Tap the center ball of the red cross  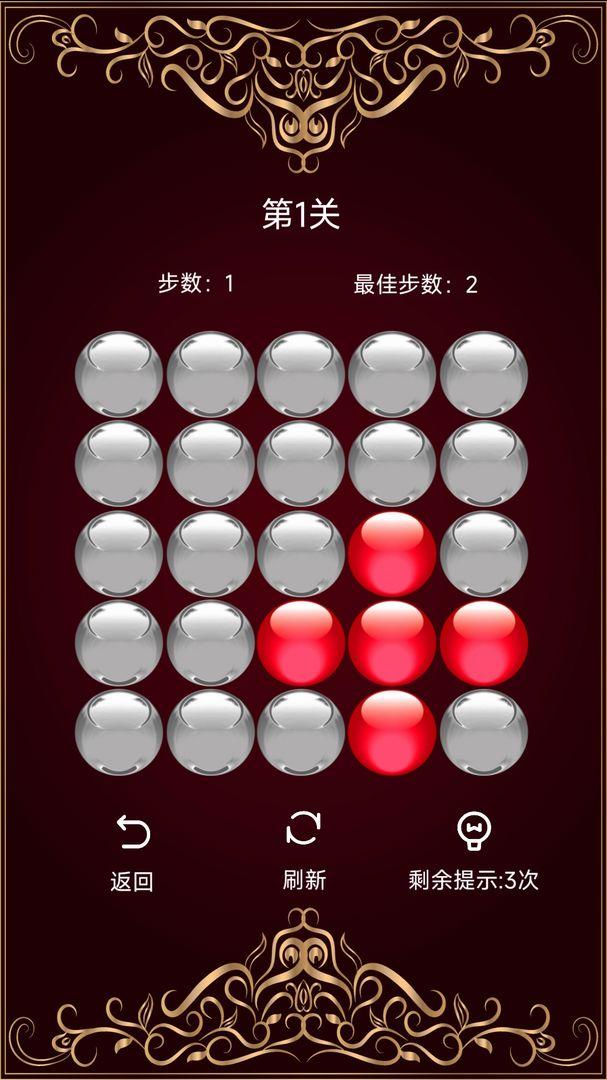392,644
